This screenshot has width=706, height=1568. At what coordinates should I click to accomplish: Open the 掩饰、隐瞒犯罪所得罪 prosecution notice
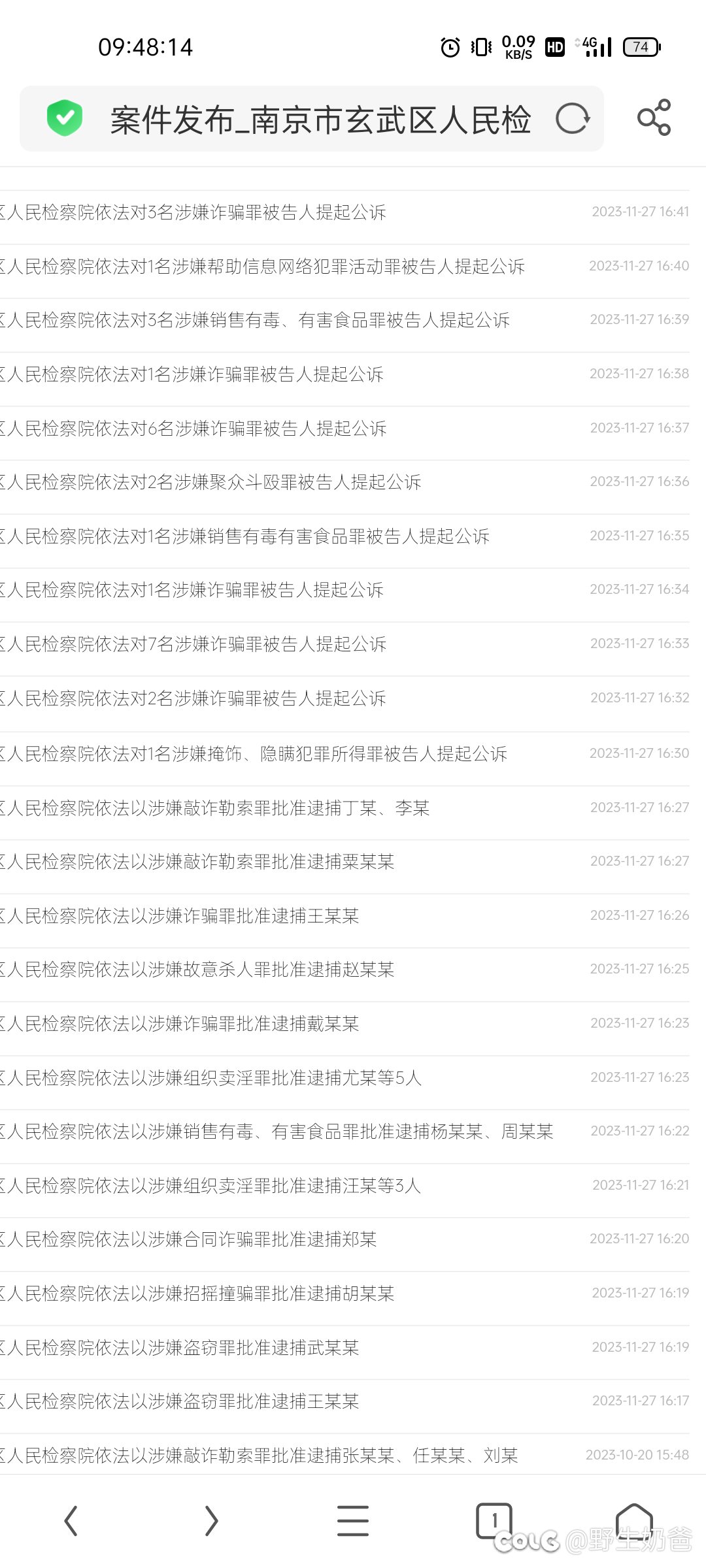pos(254,754)
